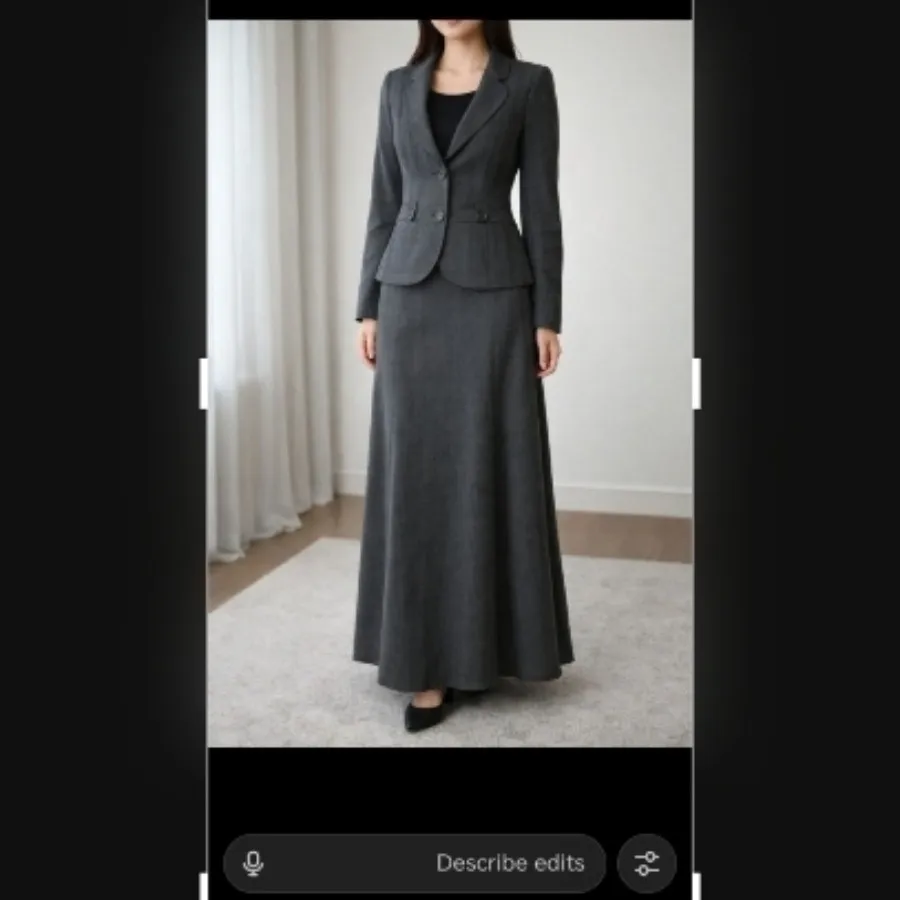Image resolution: width=900 pixels, height=900 pixels.
Task: Open the edit adjustments settings button
Action: click(x=647, y=863)
